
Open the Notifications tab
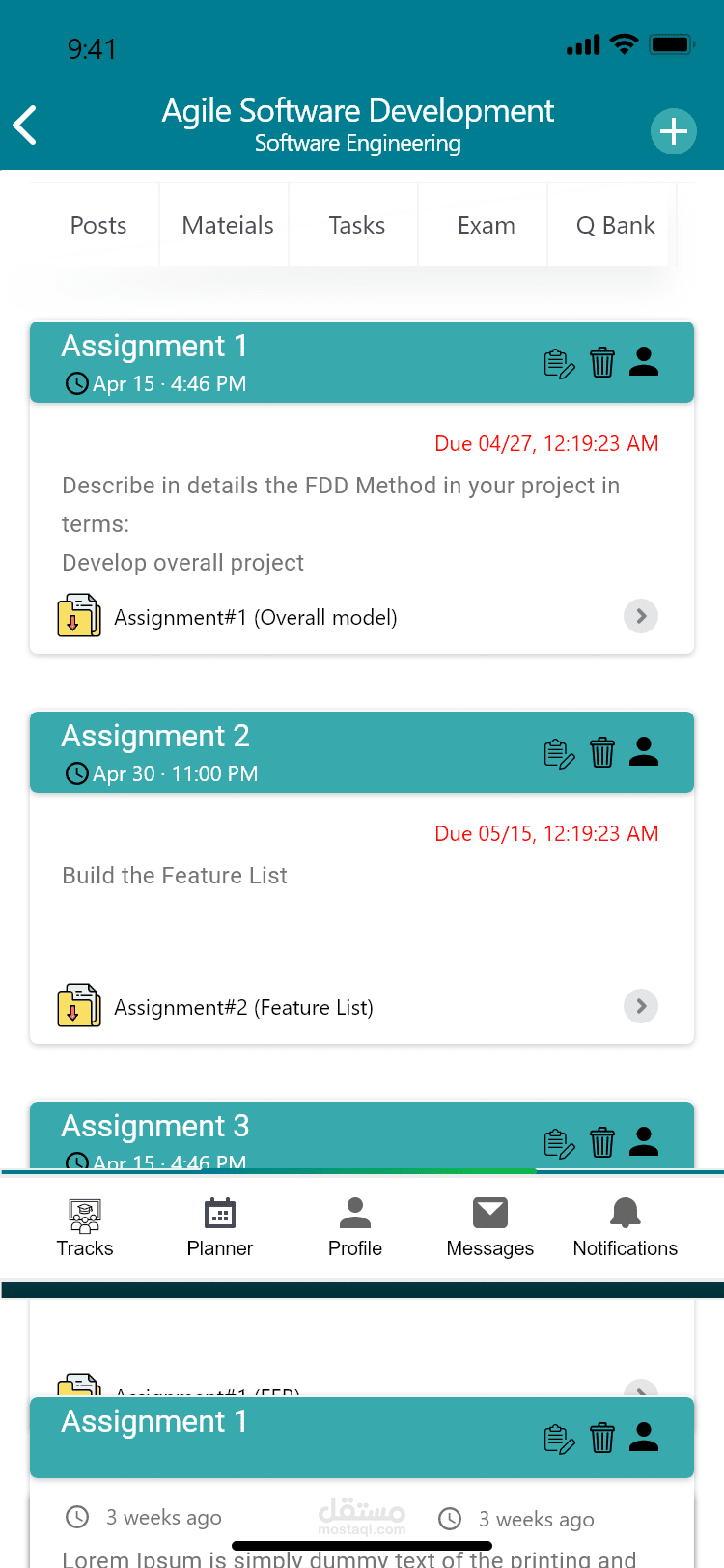pyautogui.click(x=626, y=1228)
